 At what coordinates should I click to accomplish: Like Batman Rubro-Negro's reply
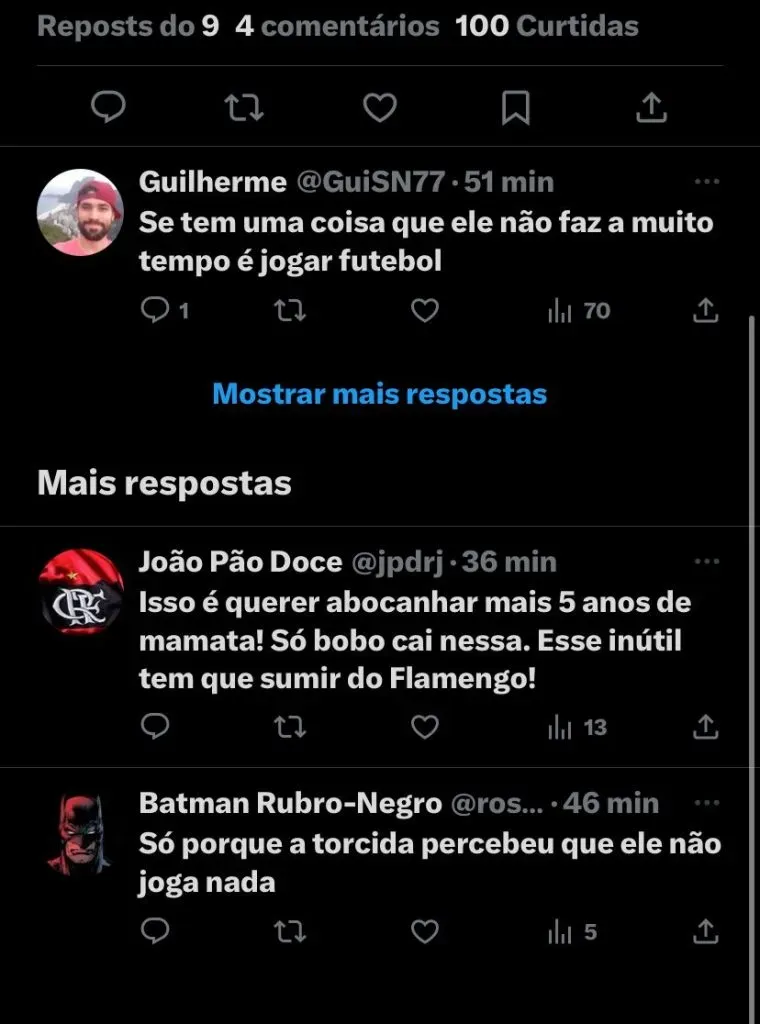click(x=425, y=932)
